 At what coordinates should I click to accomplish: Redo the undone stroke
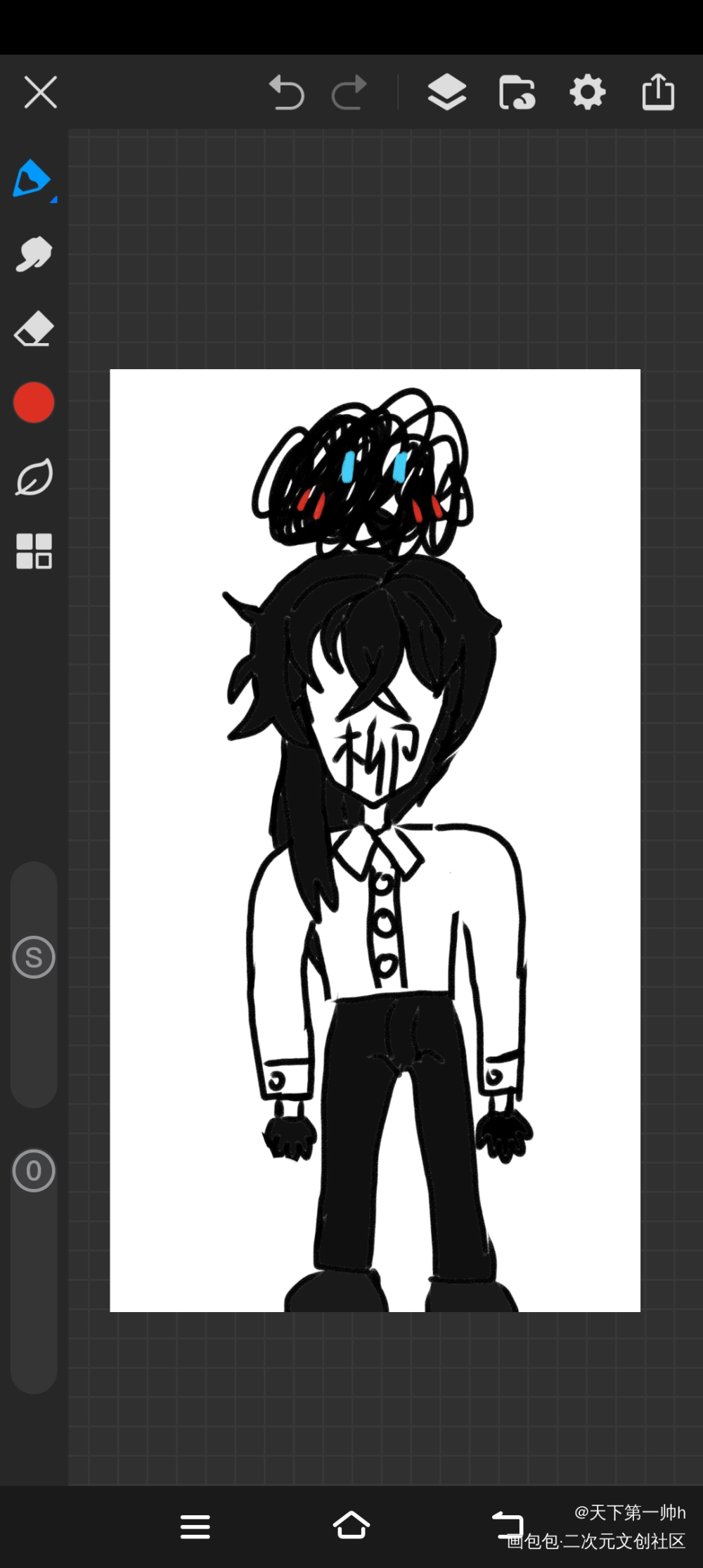coord(349,92)
